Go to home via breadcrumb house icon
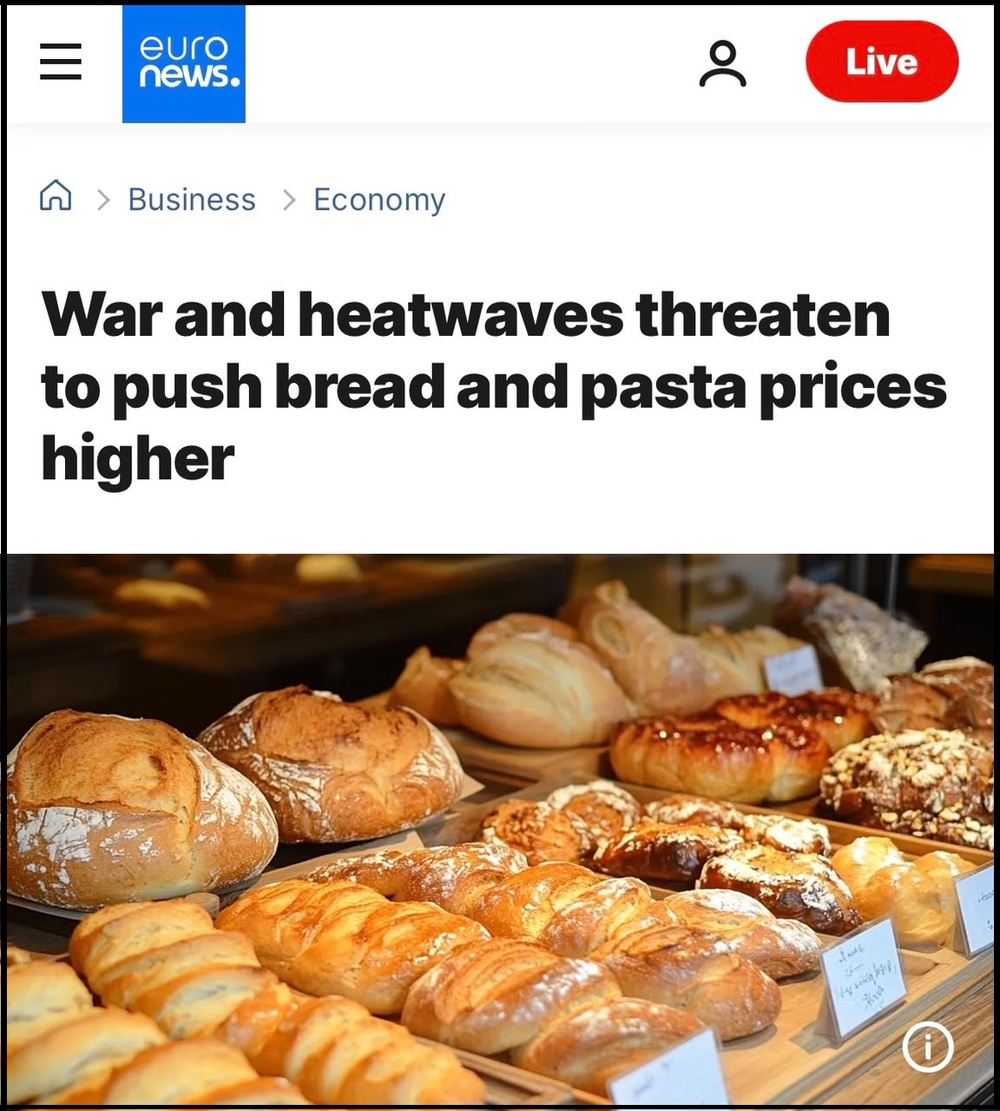The image size is (1000, 1111). click(55, 196)
